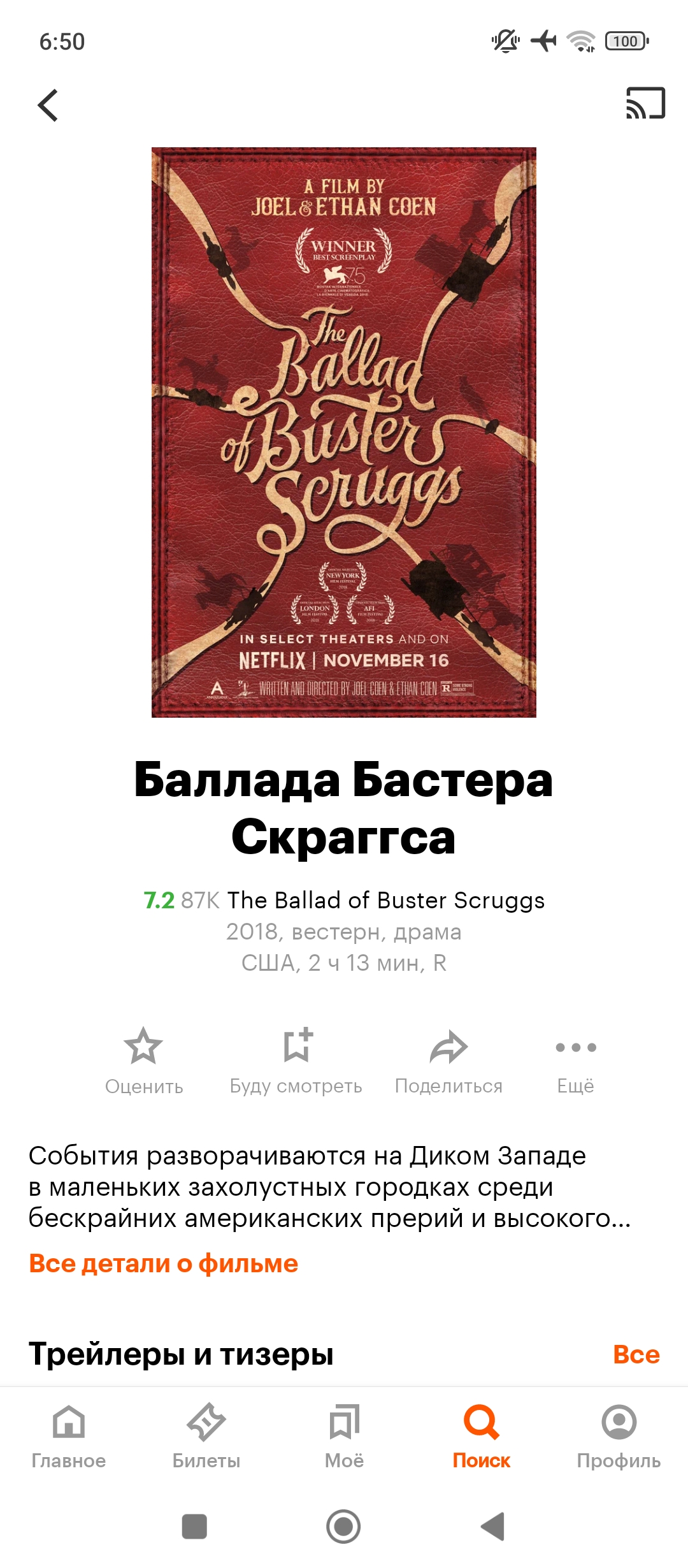Switch to the Билеты tab

click(206, 1437)
